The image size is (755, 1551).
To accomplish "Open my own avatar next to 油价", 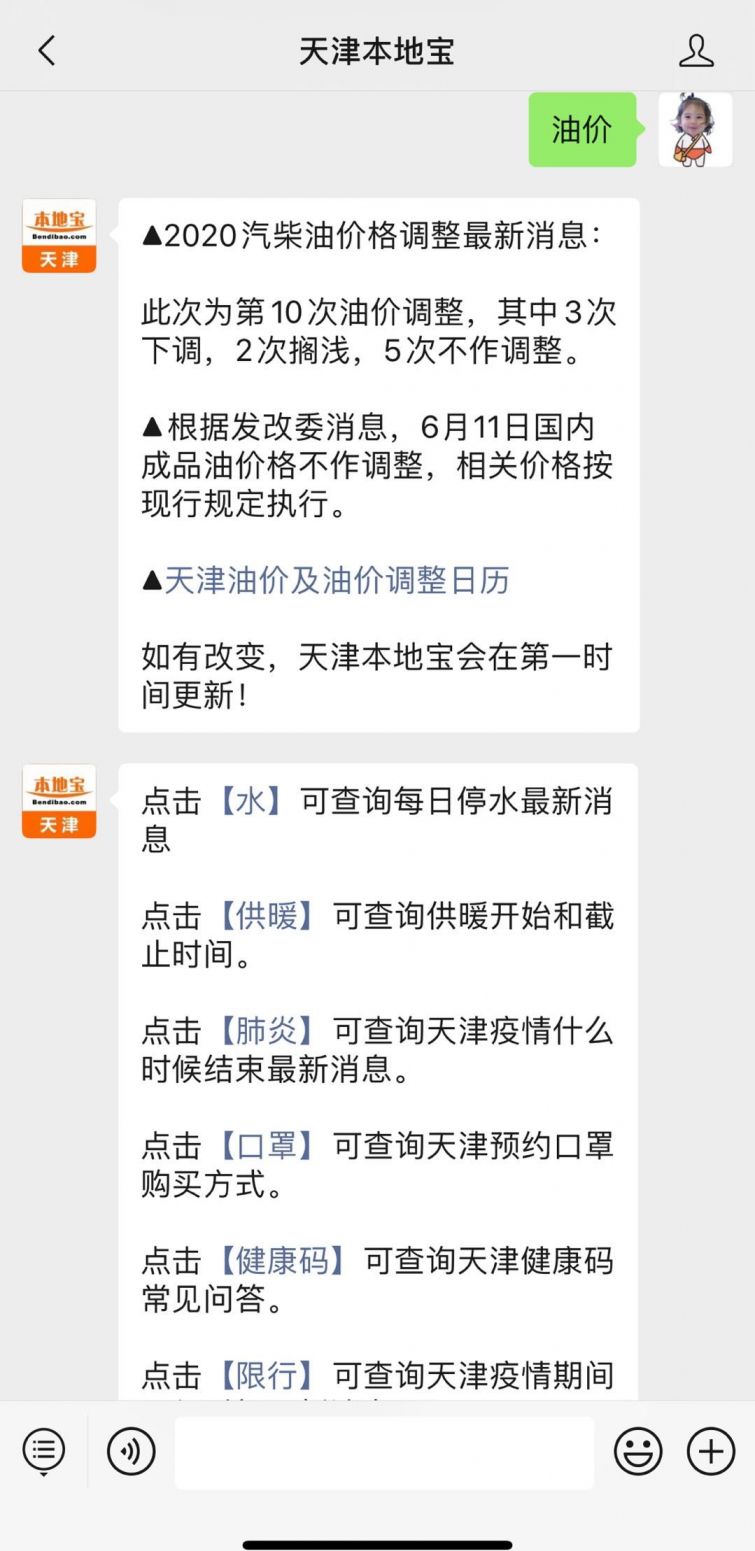I will (x=695, y=130).
